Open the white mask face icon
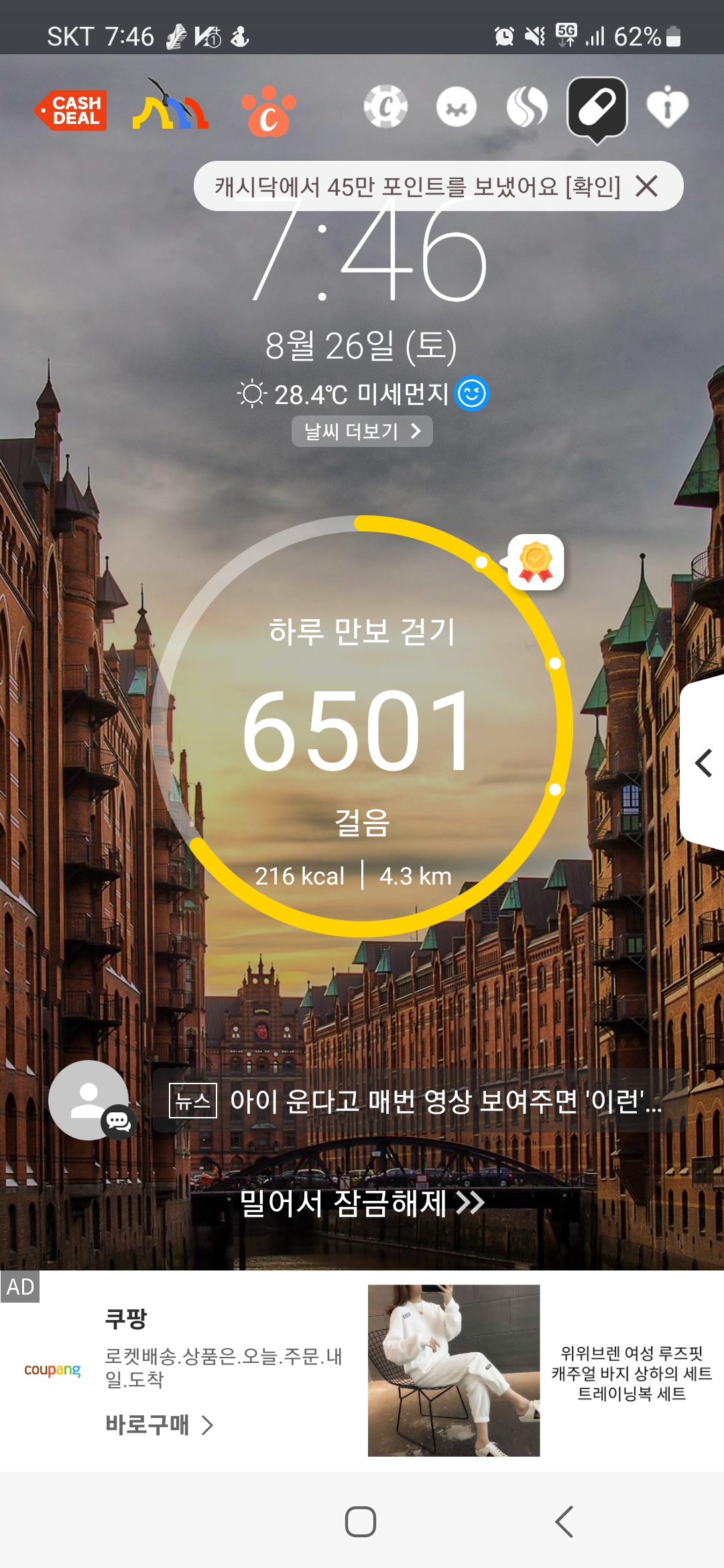The image size is (724, 1568). click(457, 107)
